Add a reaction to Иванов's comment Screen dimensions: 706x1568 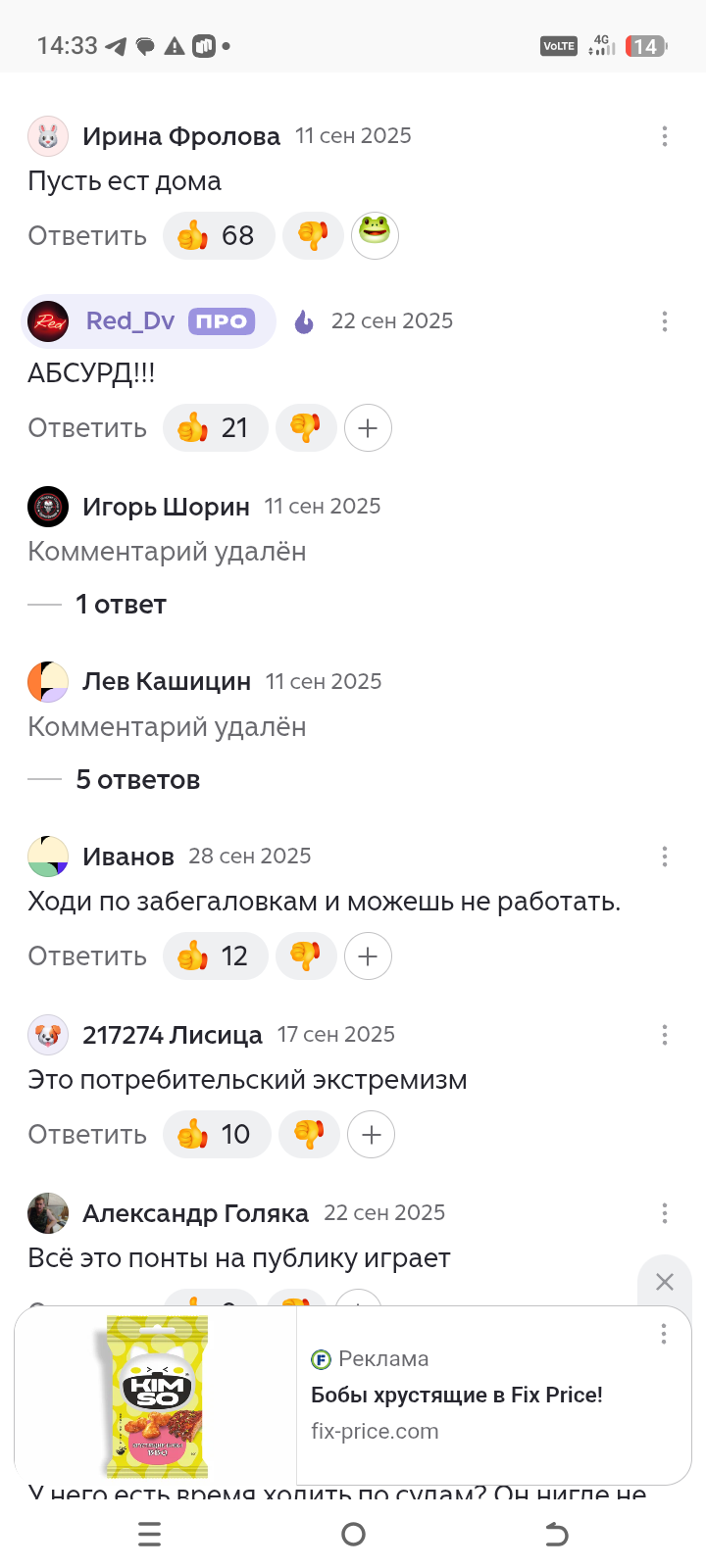point(369,956)
